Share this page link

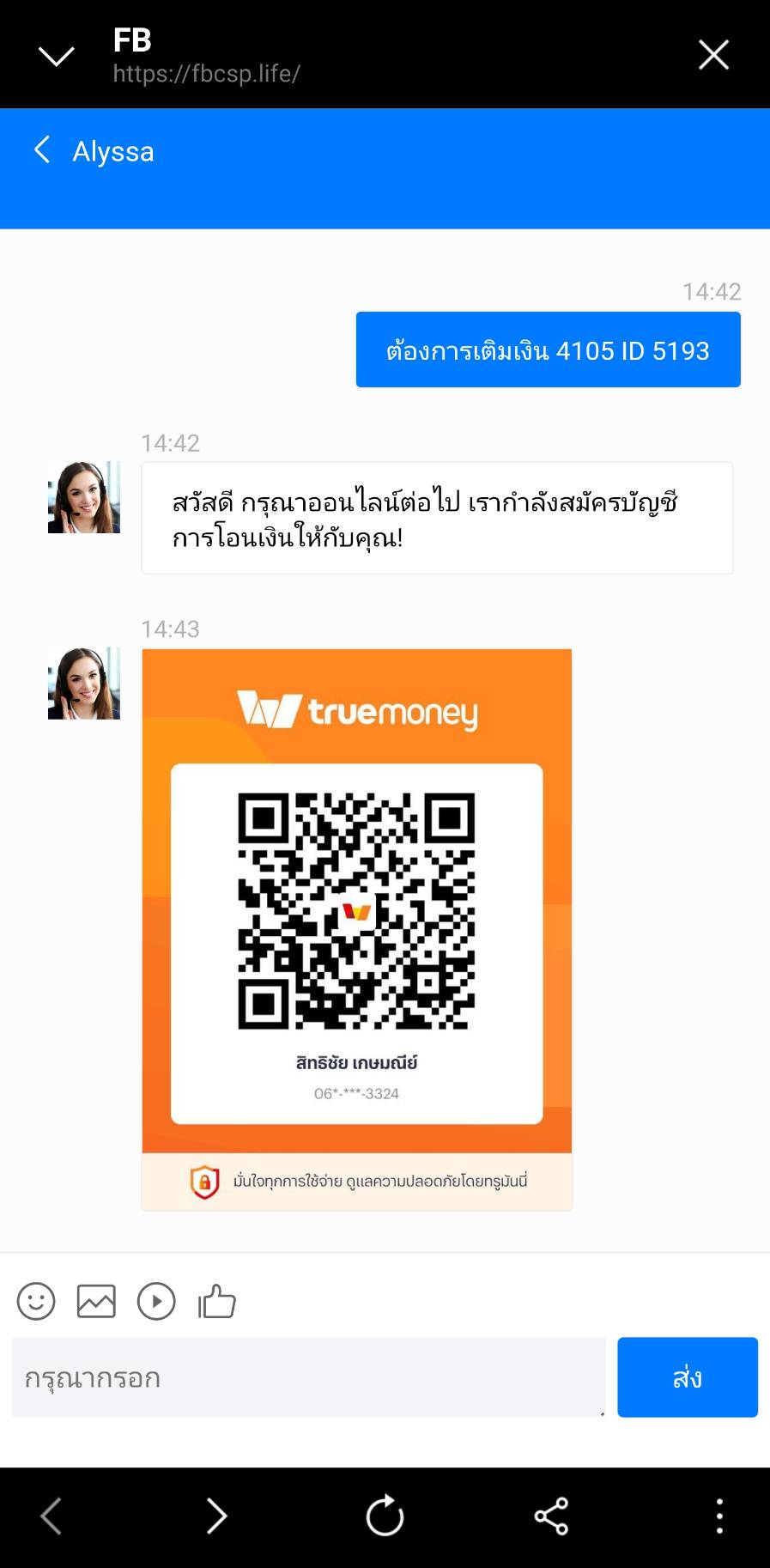(x=551, y=1516)
